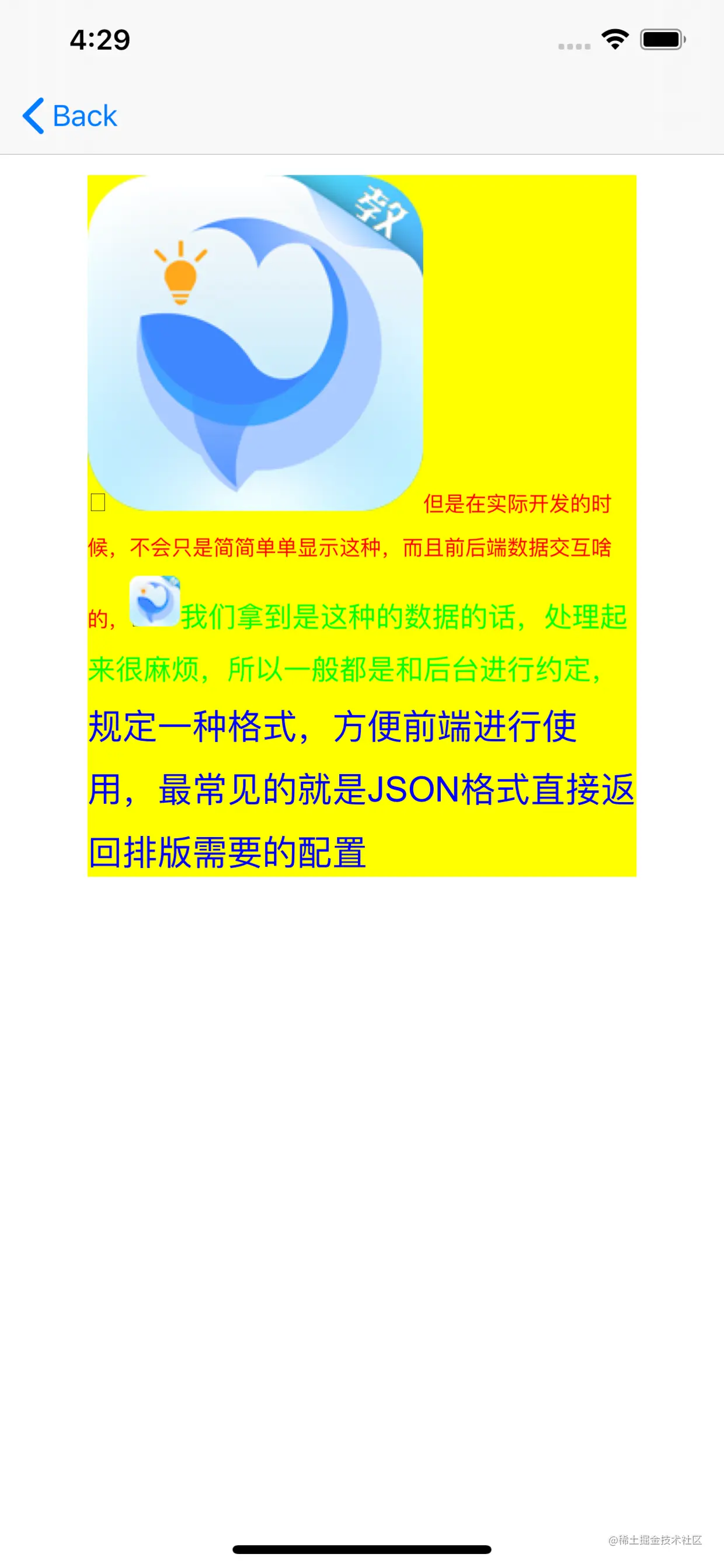This screenshot has width=724, height=1568.
Task: Tap the 4:29 clock in the status bar
Action: tap(99, 39)
